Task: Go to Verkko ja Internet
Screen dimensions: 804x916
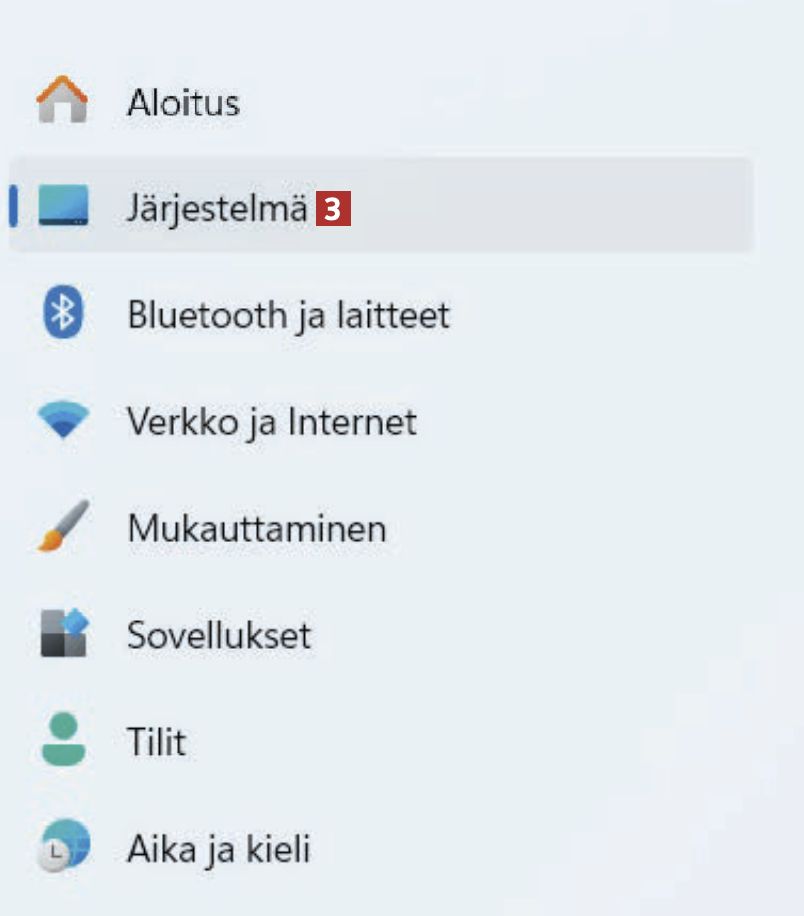Action: (x=271, y=422)
